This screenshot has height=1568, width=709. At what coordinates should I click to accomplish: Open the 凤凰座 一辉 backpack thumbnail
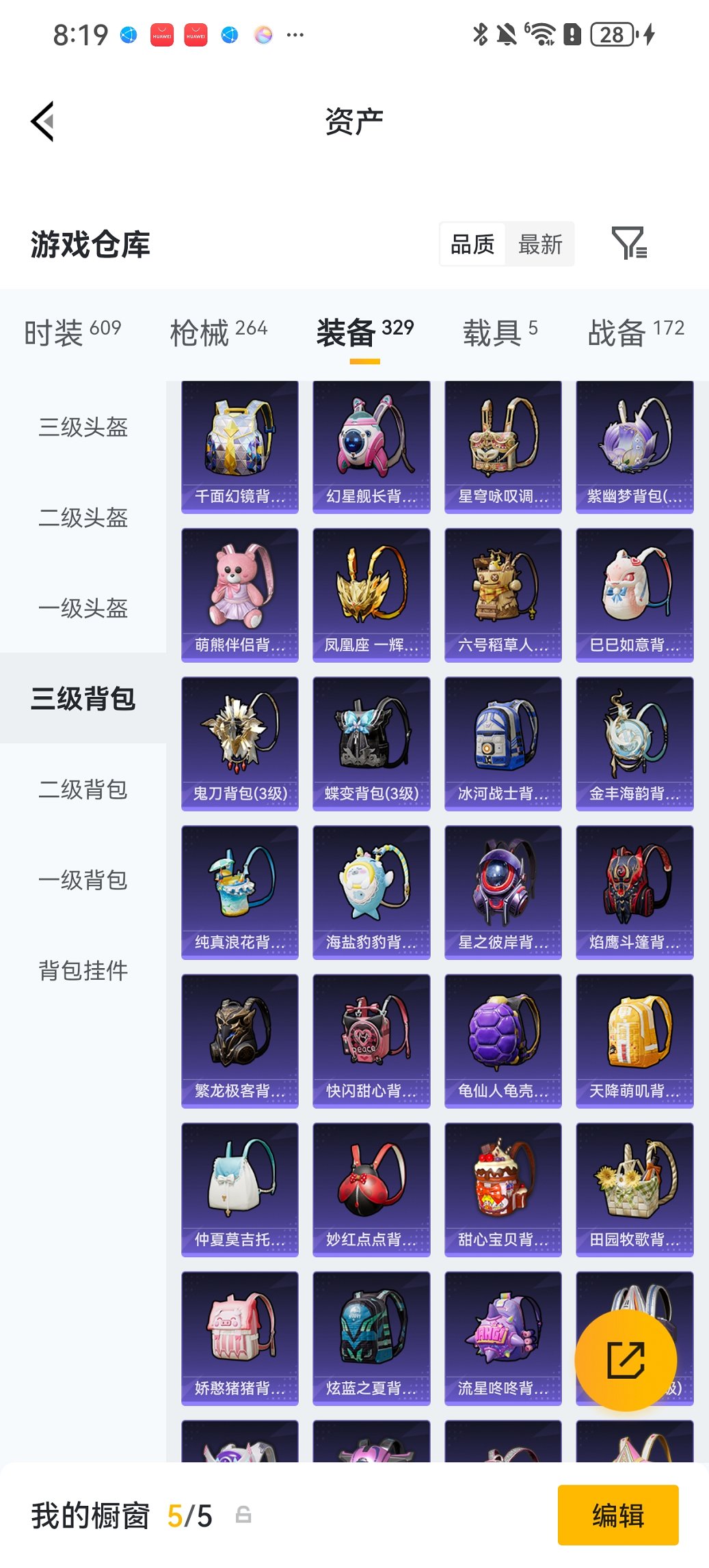[371, 594]
